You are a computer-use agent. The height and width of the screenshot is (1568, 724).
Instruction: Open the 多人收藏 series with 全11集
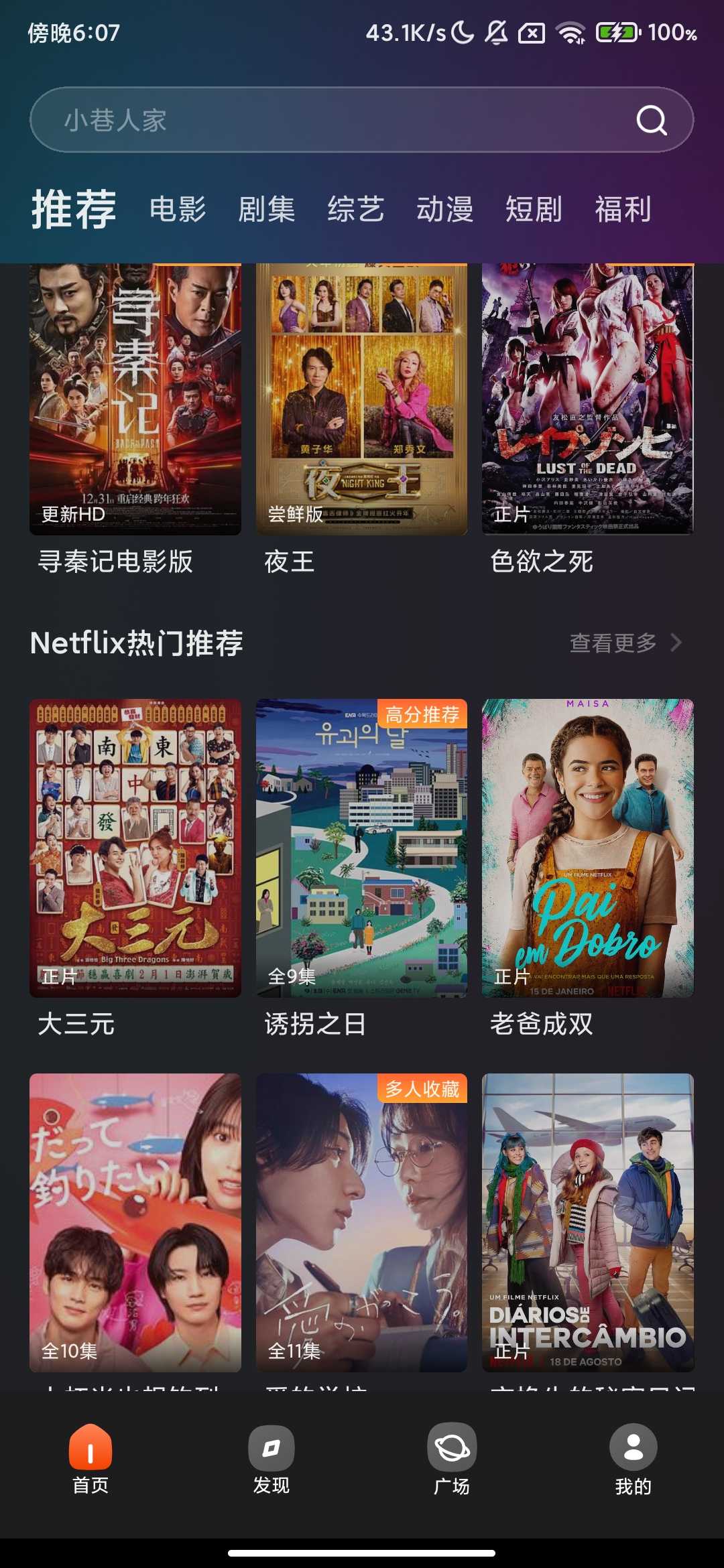361,1222
